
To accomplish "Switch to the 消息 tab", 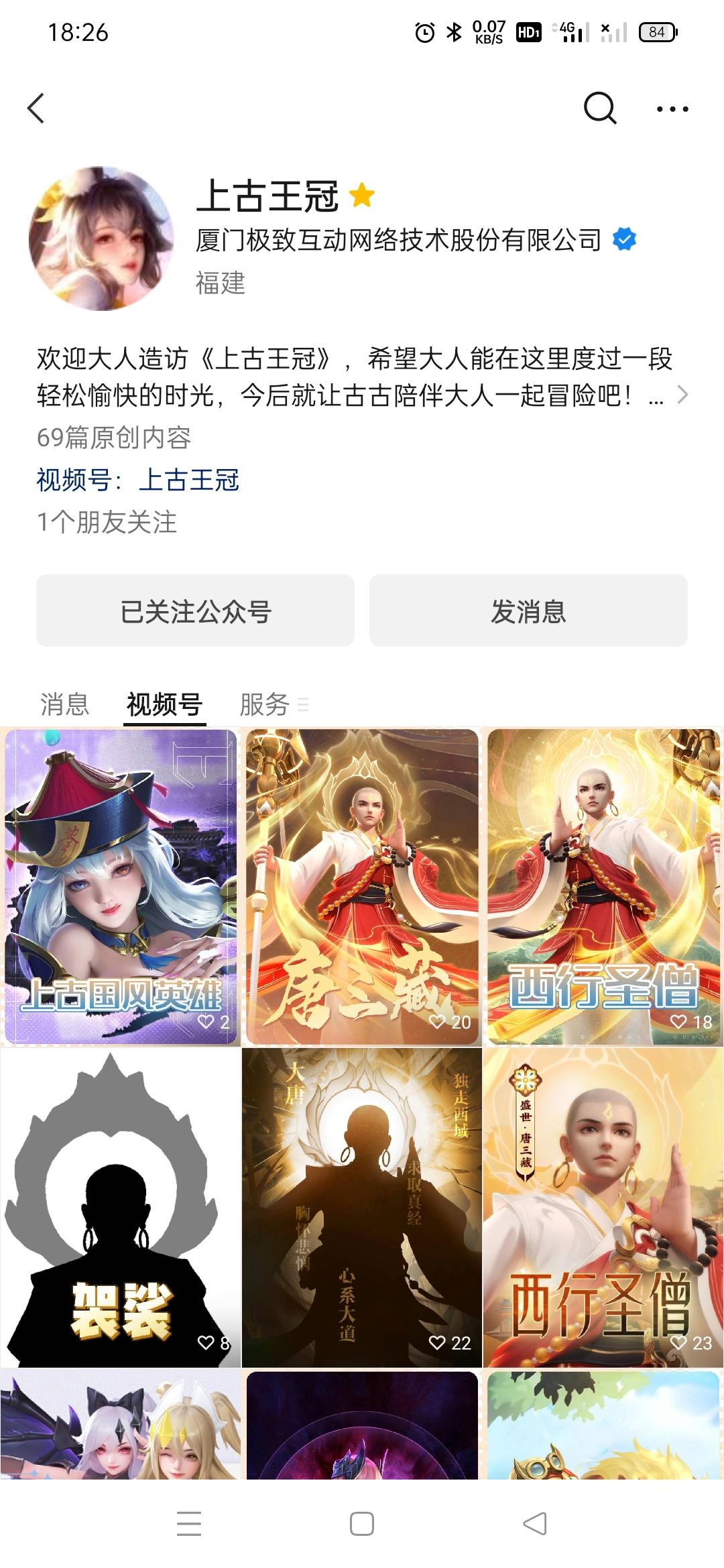I will 66,704.
